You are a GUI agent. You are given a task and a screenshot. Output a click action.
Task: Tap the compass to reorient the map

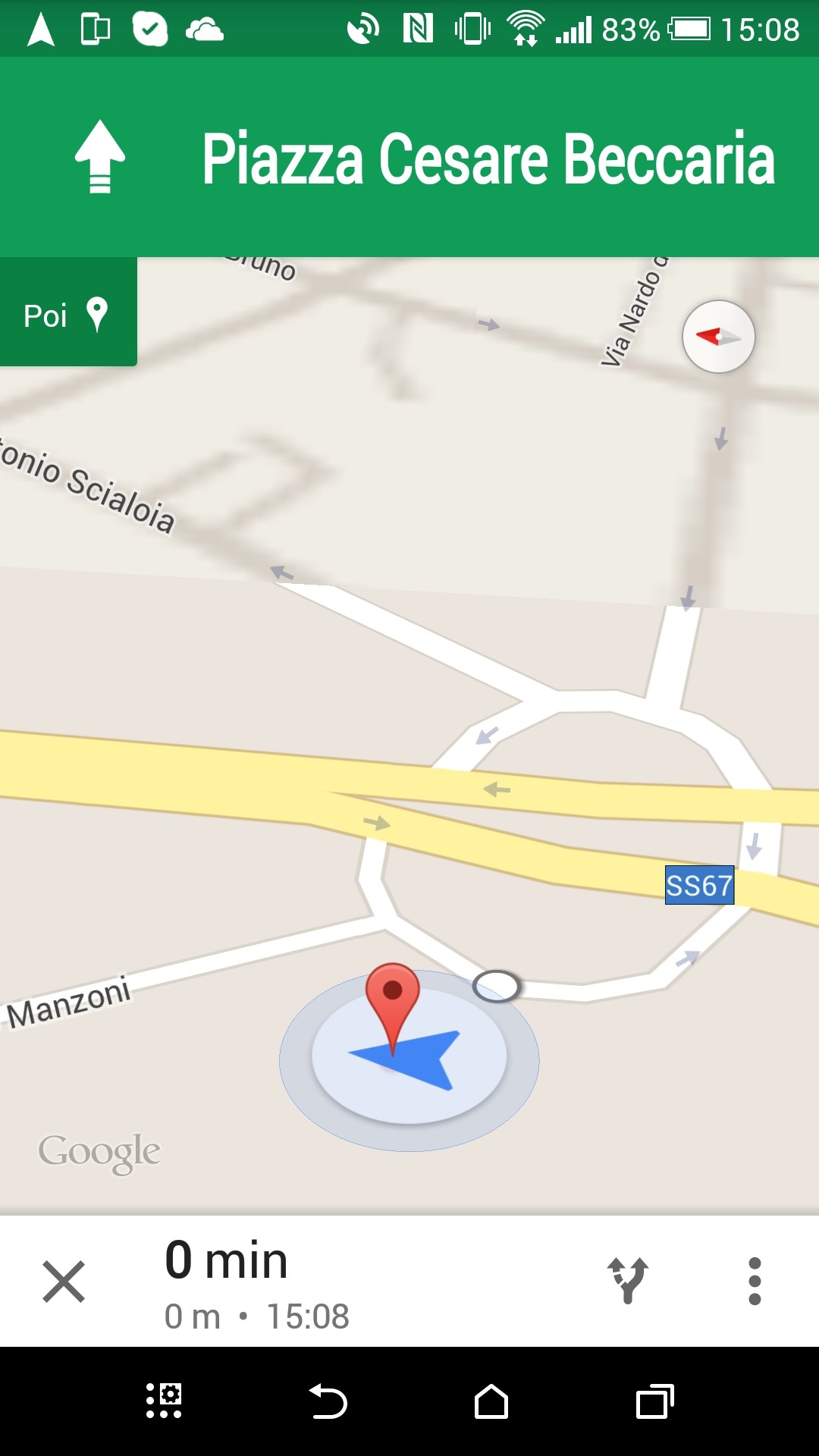point(718,337)
